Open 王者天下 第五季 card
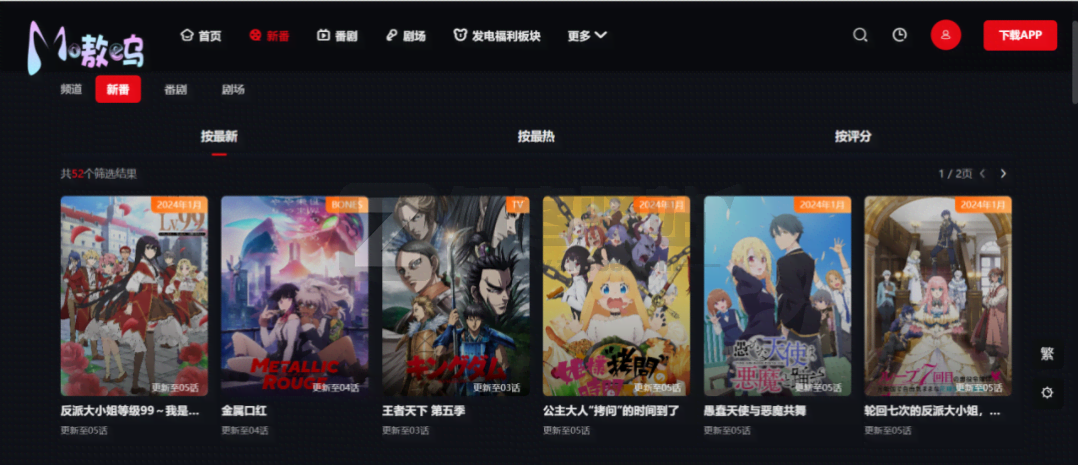This screenshot has height=465, width=1078. [455, 295]
